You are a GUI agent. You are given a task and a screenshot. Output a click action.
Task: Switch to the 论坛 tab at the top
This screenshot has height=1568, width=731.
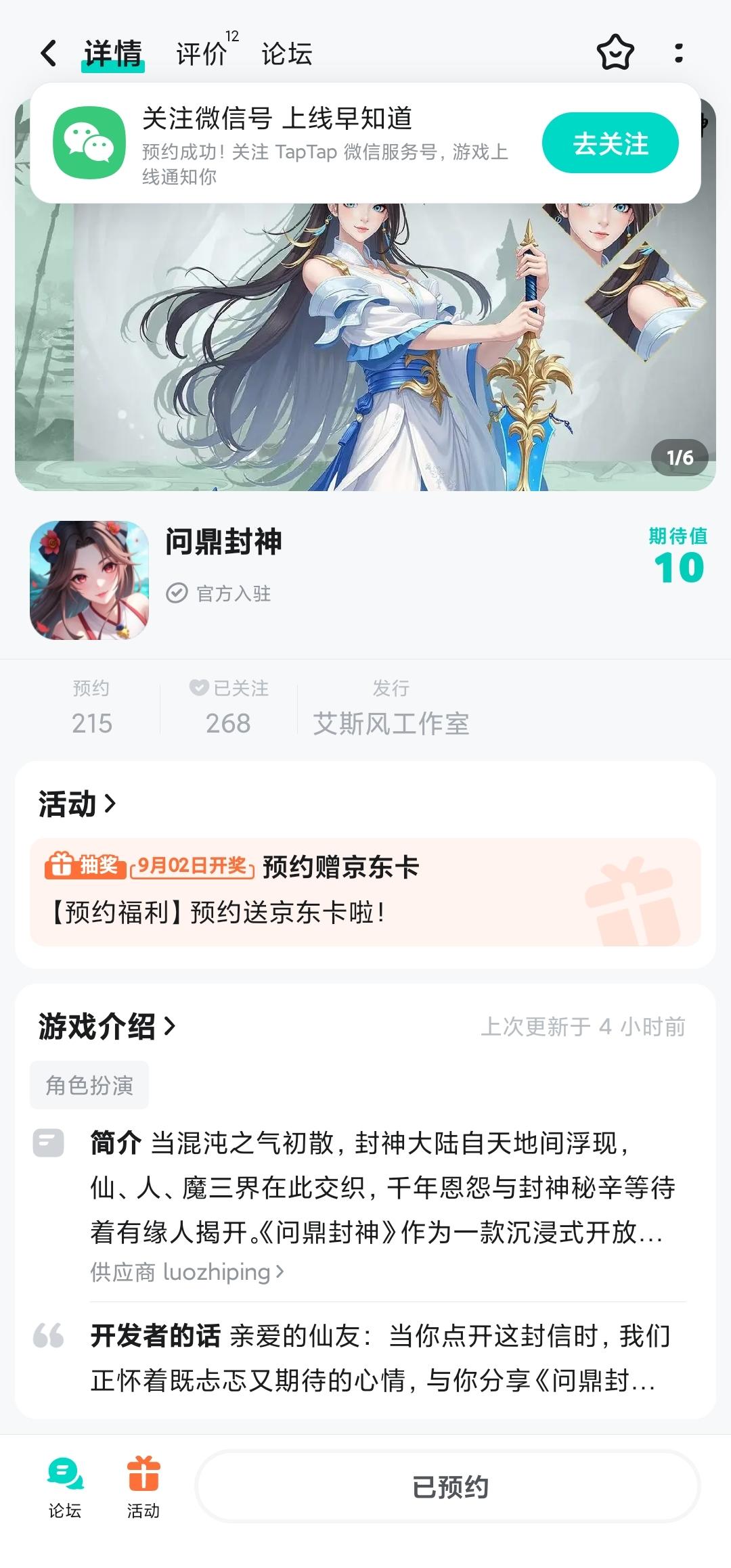coord(287,53)
